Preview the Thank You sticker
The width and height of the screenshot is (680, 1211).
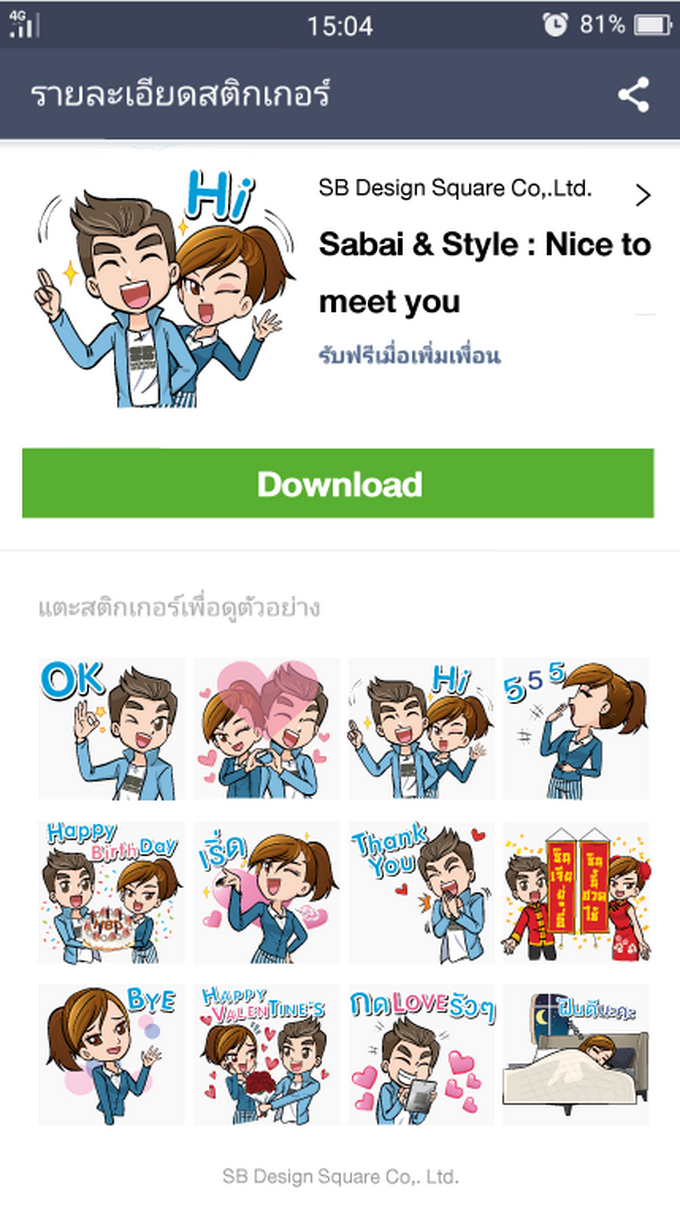[421, 892]
